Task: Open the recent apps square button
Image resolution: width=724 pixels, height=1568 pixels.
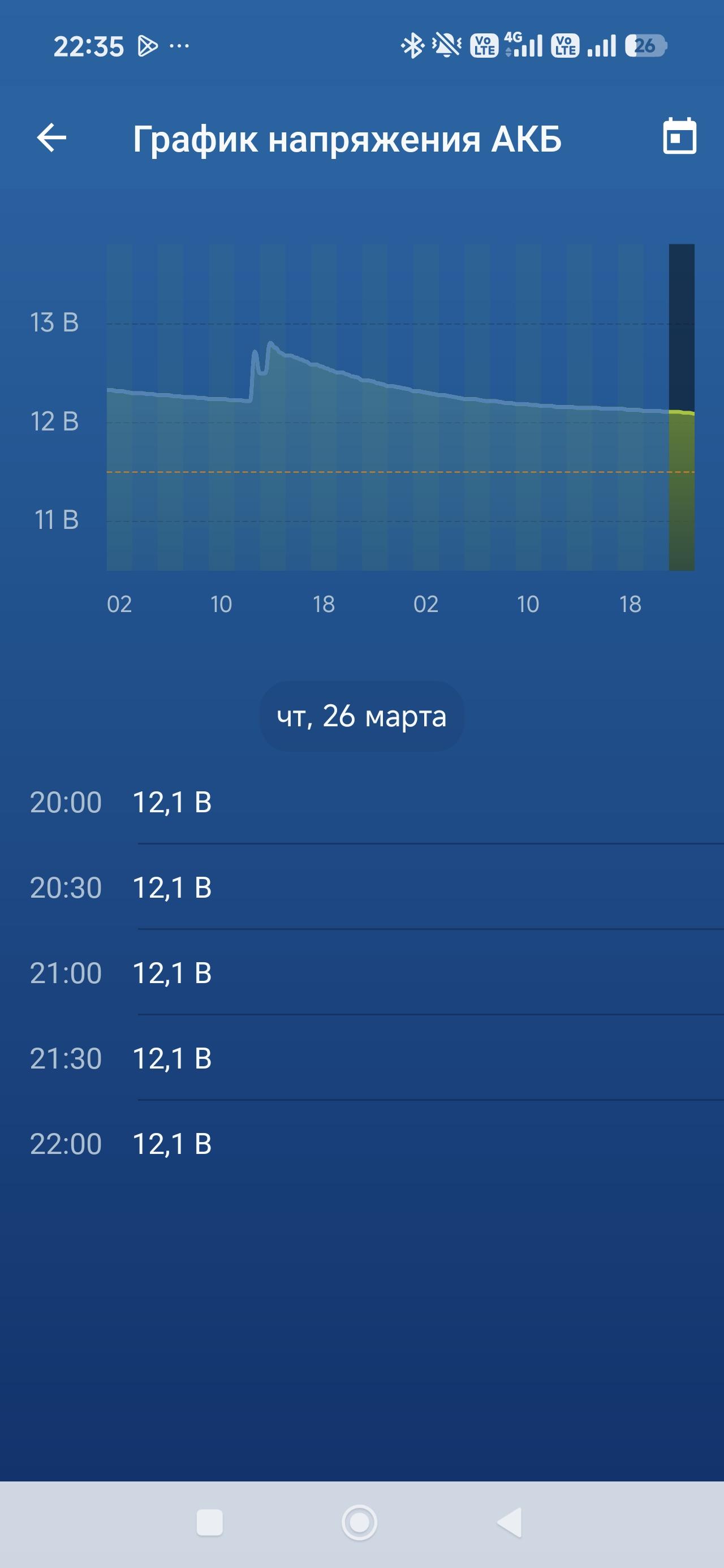Action: tap(209, 1522)
